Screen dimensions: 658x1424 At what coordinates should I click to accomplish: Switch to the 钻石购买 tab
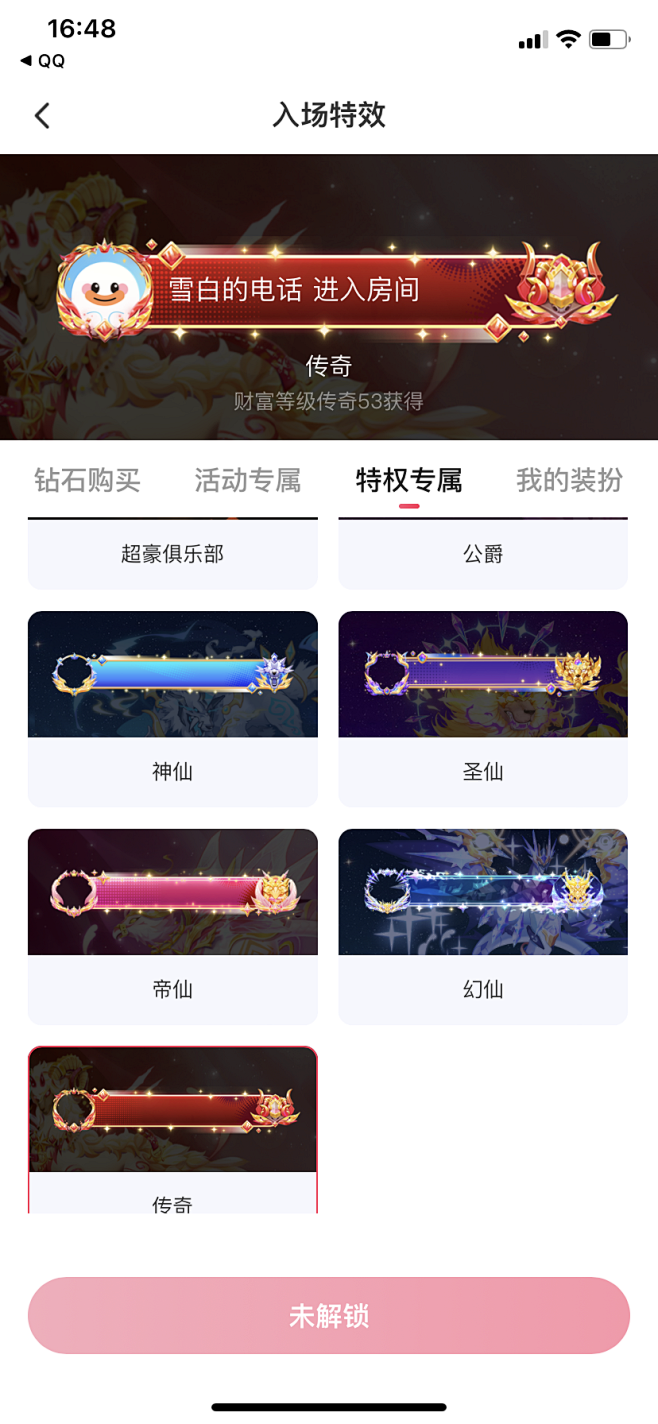tap(88, 481)
